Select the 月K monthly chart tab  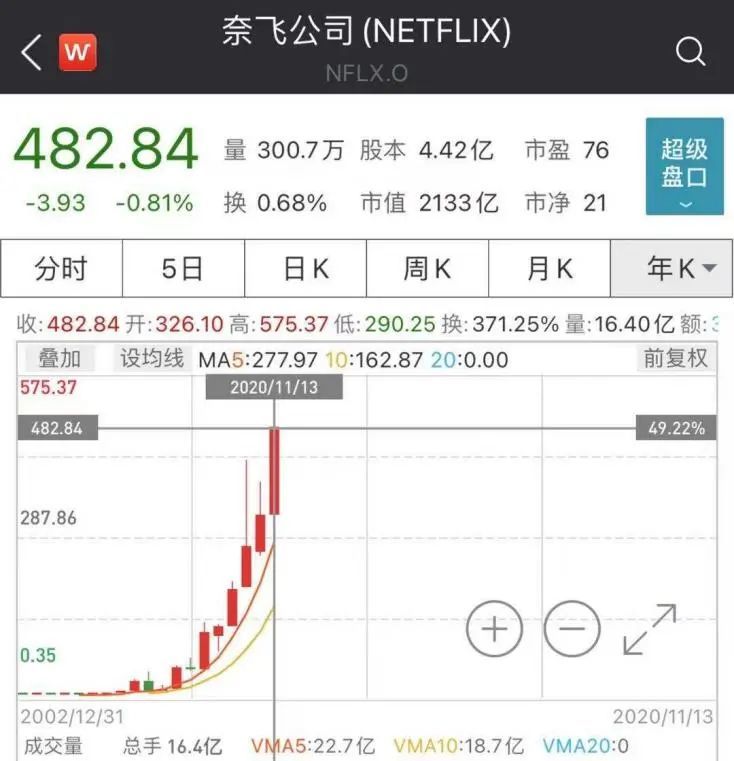[x=549, y=268]
